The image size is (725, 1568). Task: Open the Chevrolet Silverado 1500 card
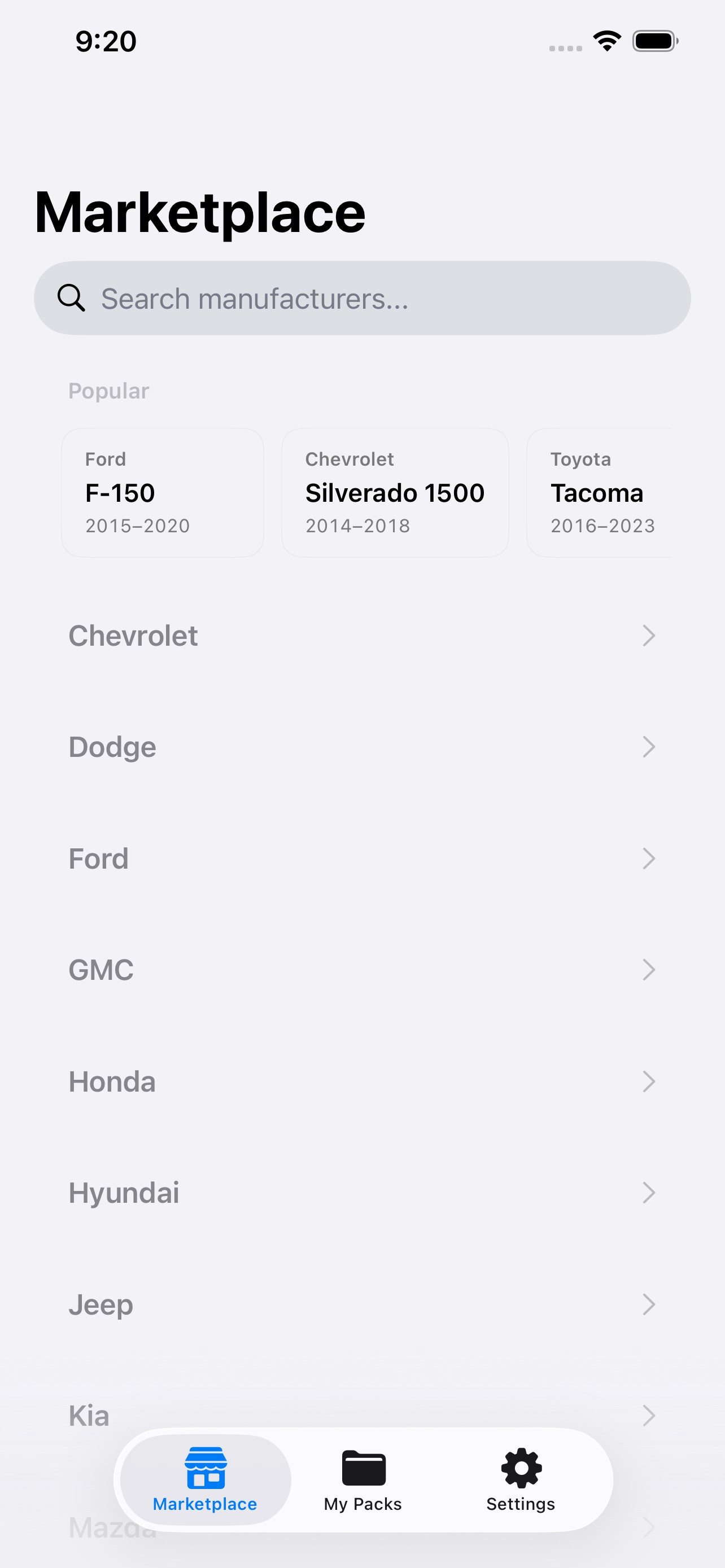click(395, 492)
